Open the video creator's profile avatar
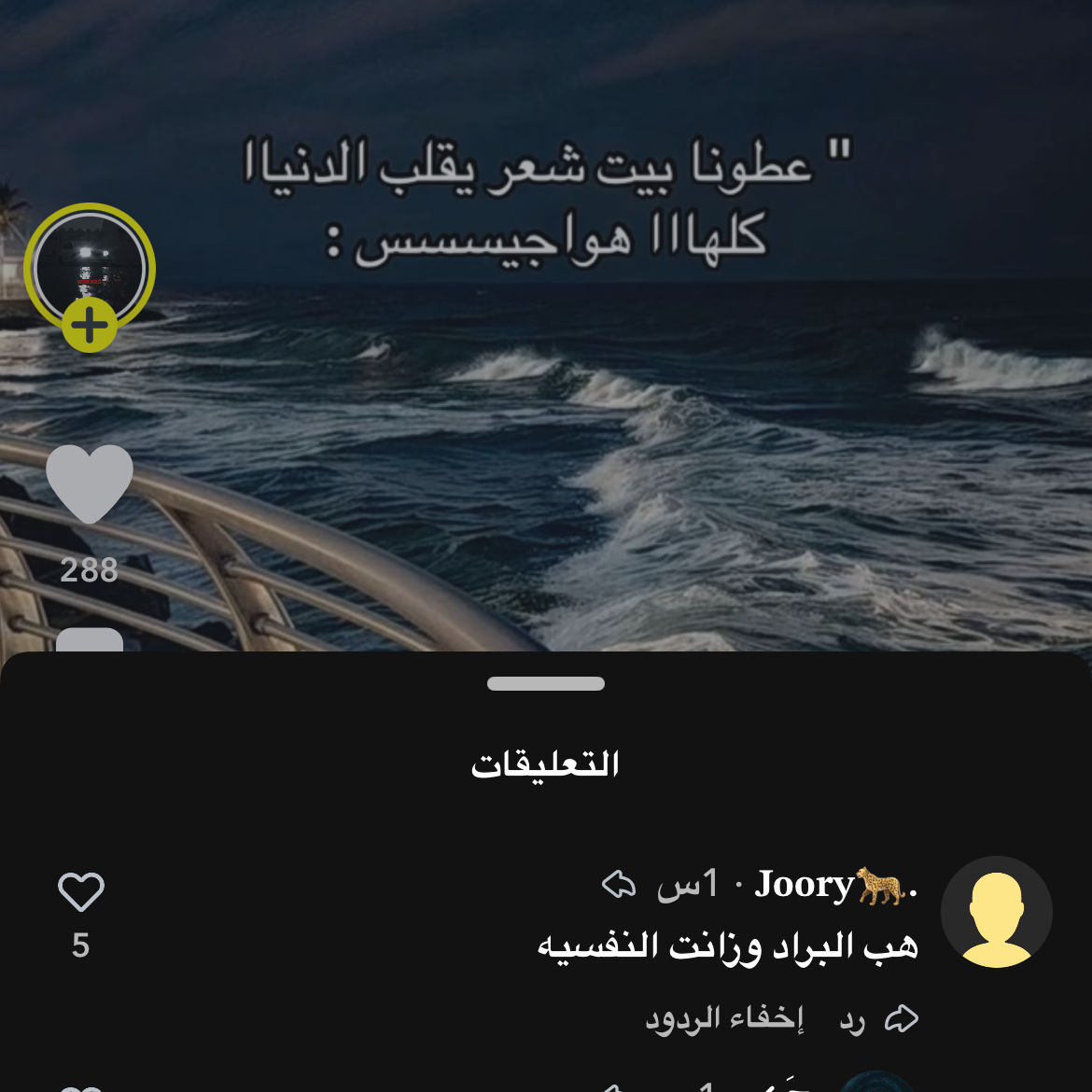The height and width of the screenshot is (1092, 1092). [90, 267]
